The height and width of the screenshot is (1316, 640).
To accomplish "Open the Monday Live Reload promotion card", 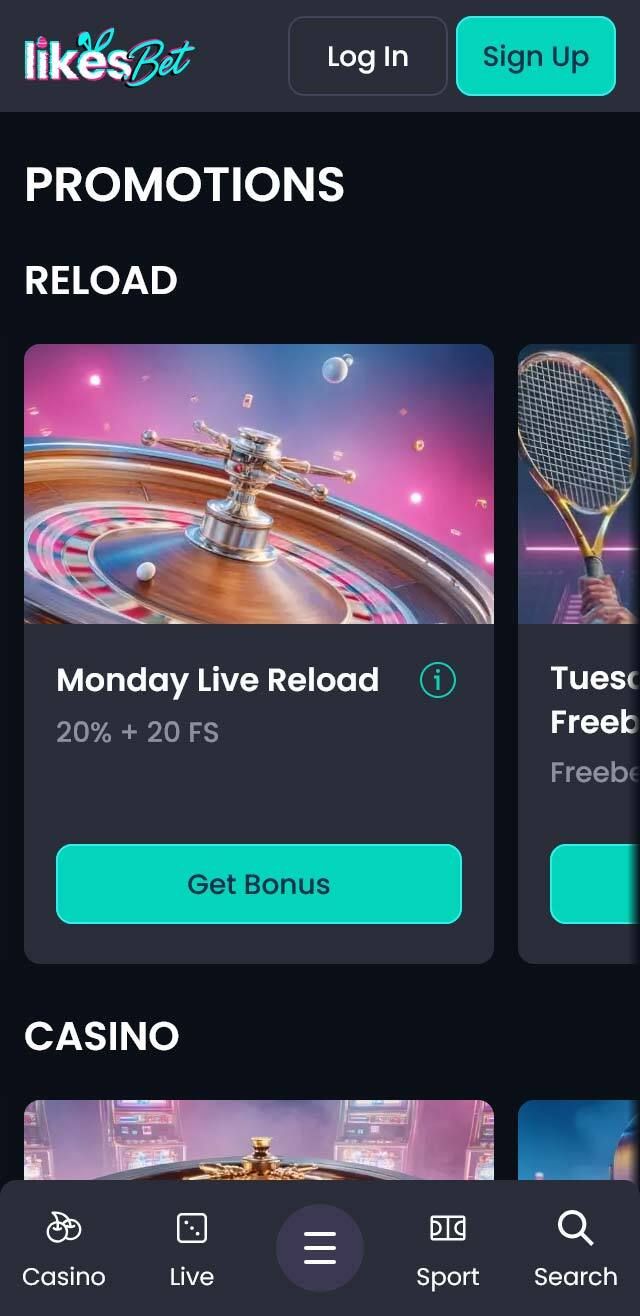I will tap(258, 485).
